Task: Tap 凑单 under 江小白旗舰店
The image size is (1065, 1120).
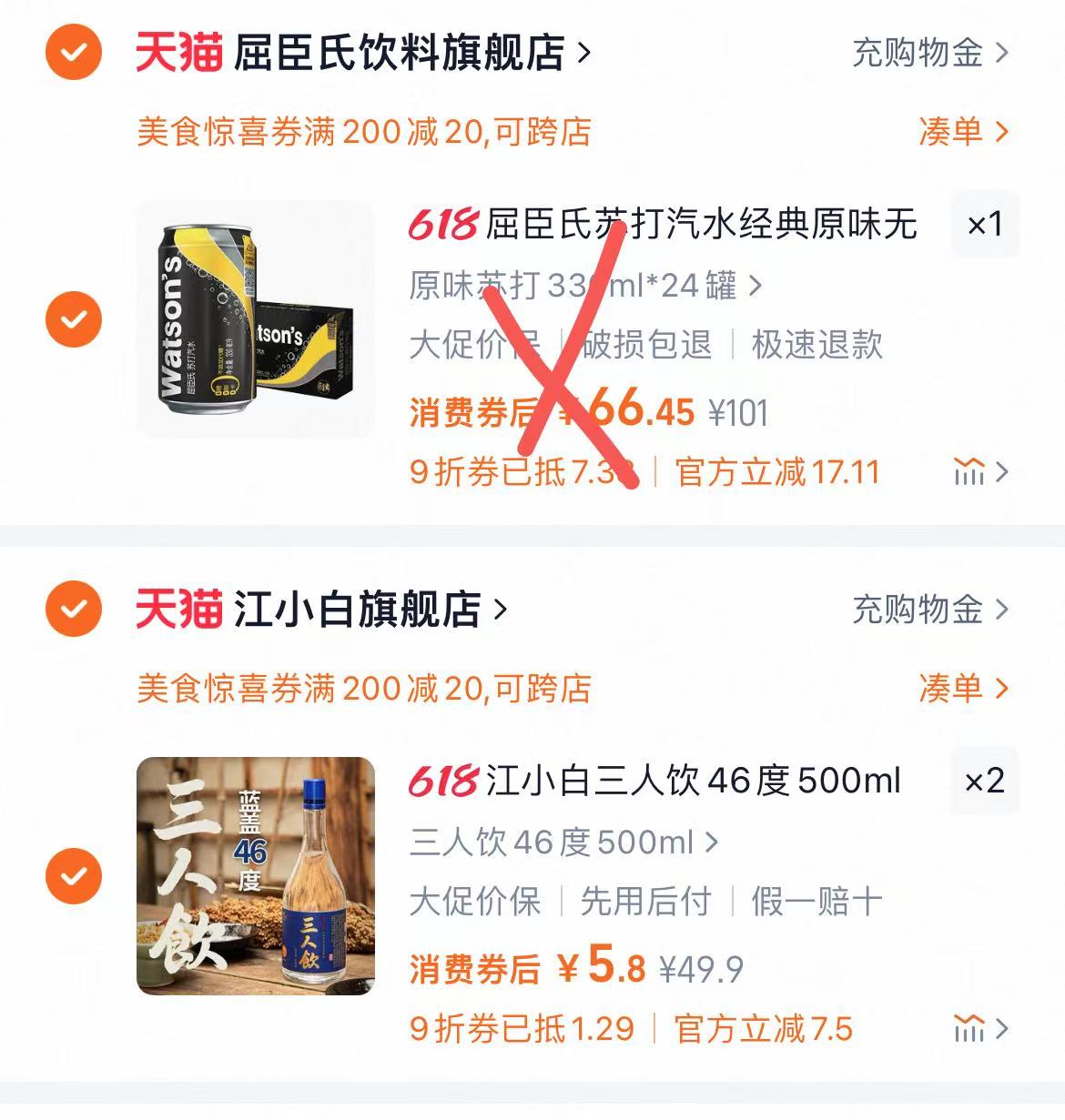Action: (963, 689)
